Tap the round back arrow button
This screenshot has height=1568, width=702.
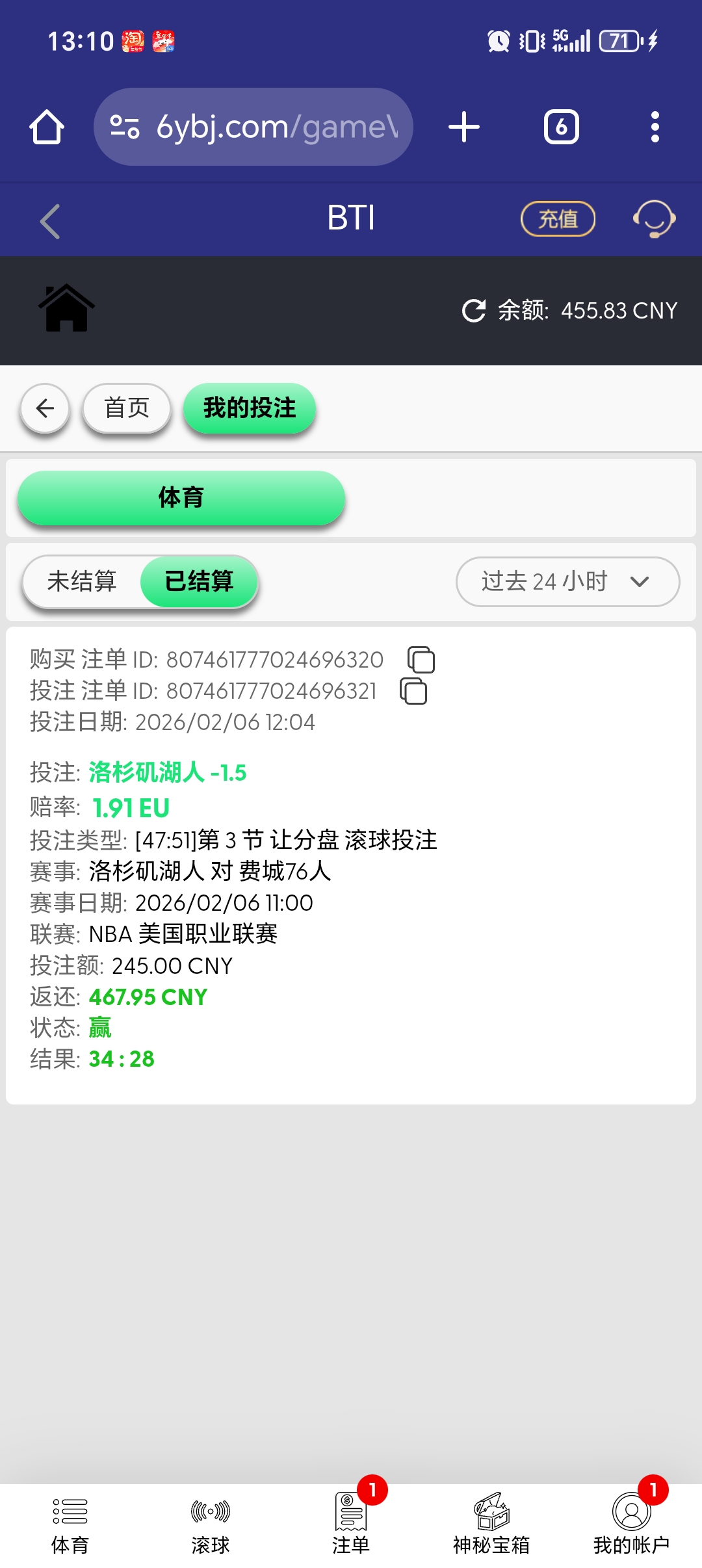coord(45,408)
